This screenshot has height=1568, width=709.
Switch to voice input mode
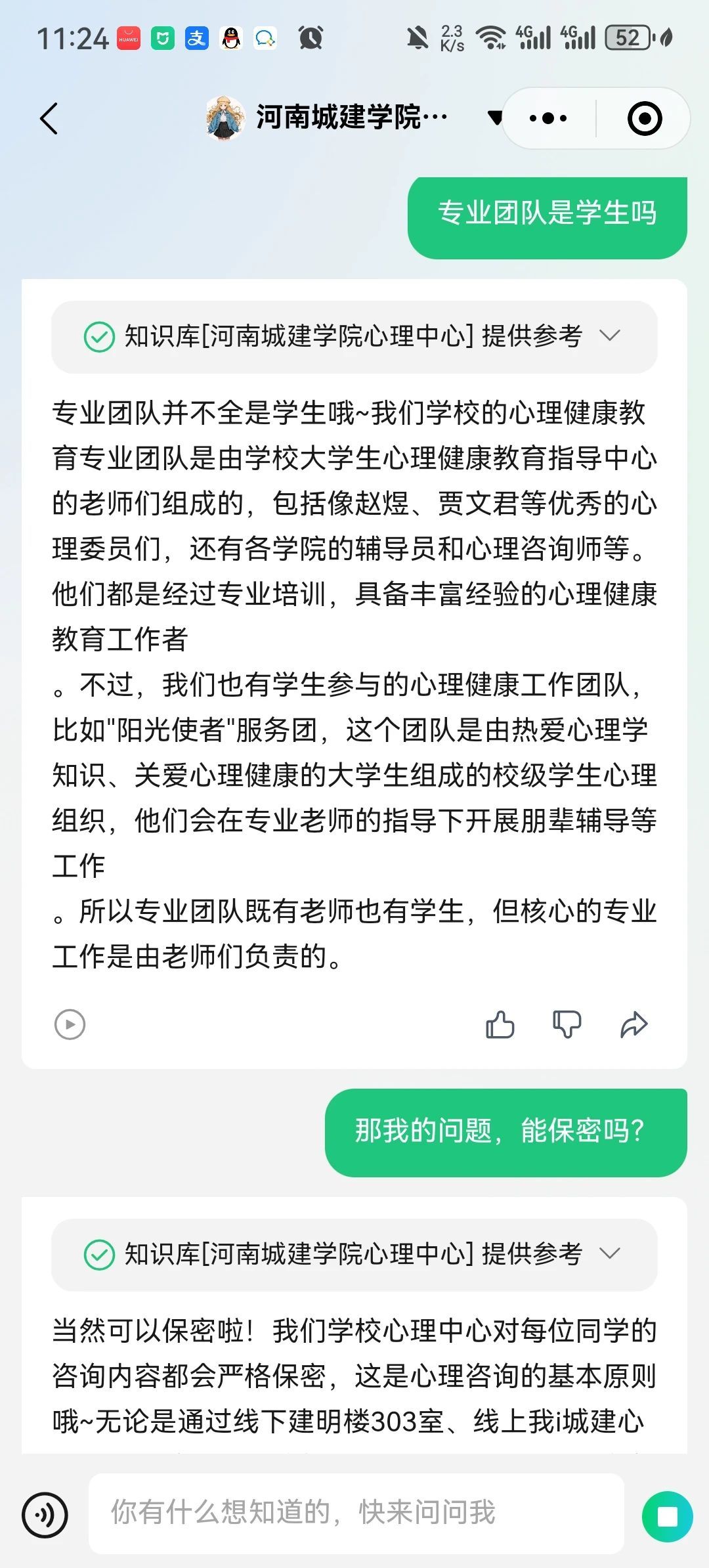click(x=45, y=1515)
